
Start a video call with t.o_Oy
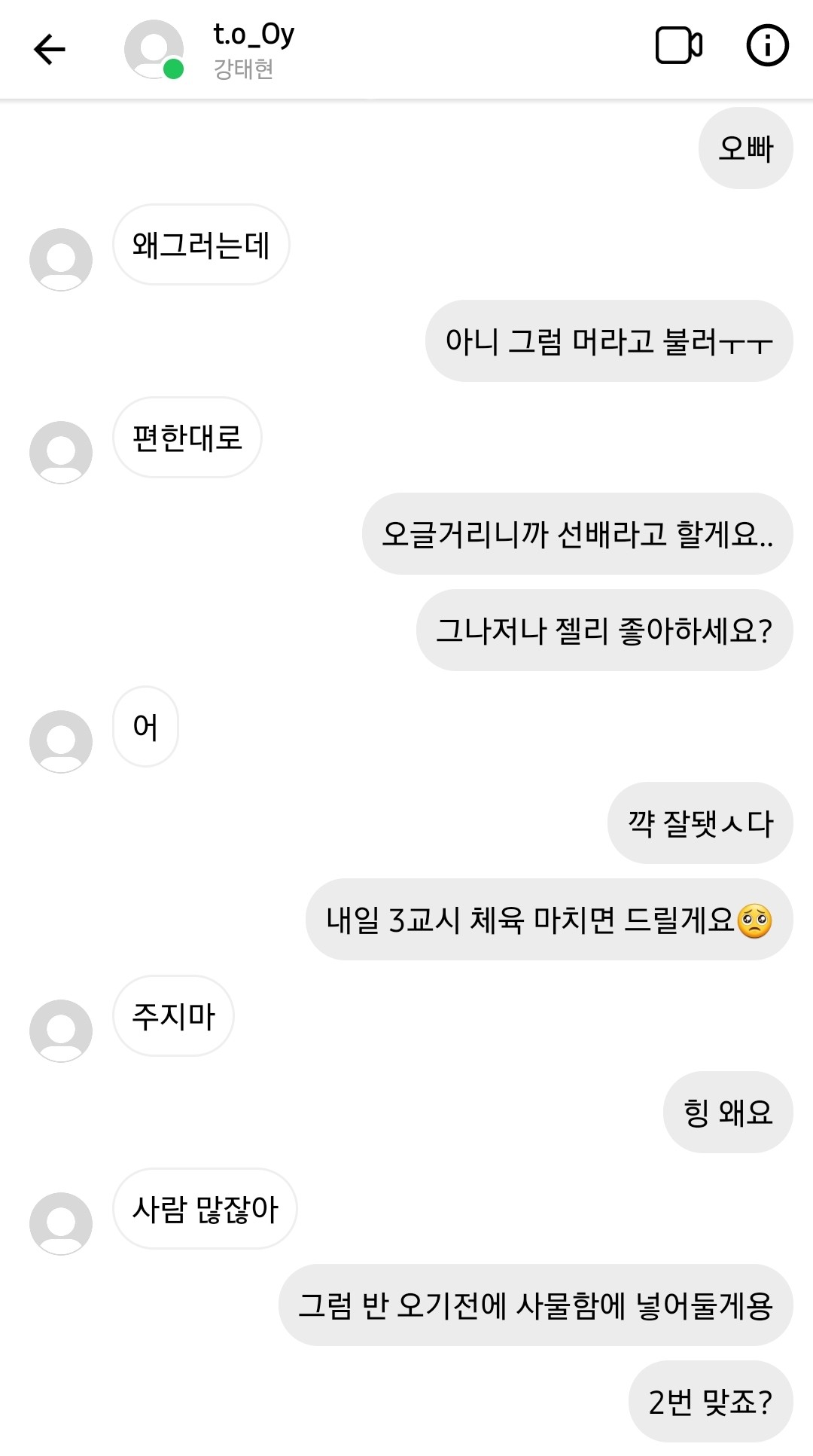click(x=679, y=46)
